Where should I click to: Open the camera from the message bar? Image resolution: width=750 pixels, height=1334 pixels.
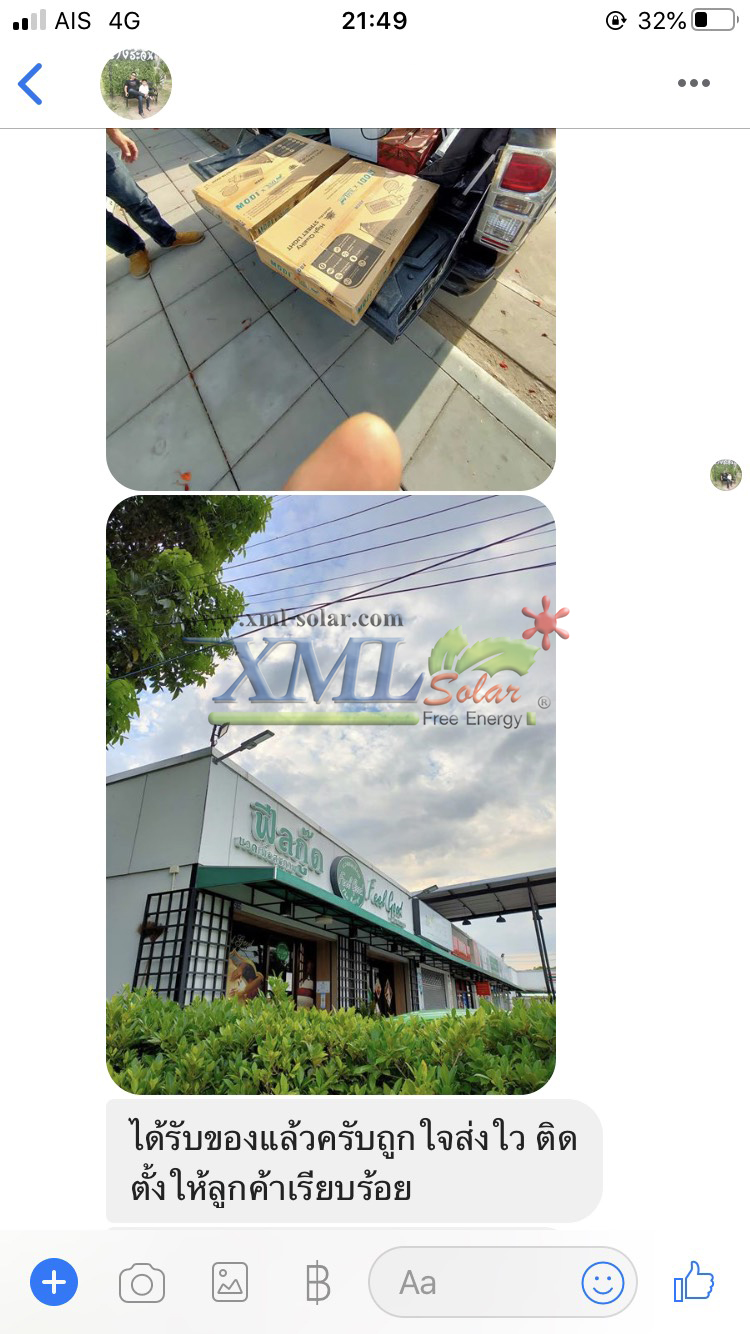(x=141, y=1281)
